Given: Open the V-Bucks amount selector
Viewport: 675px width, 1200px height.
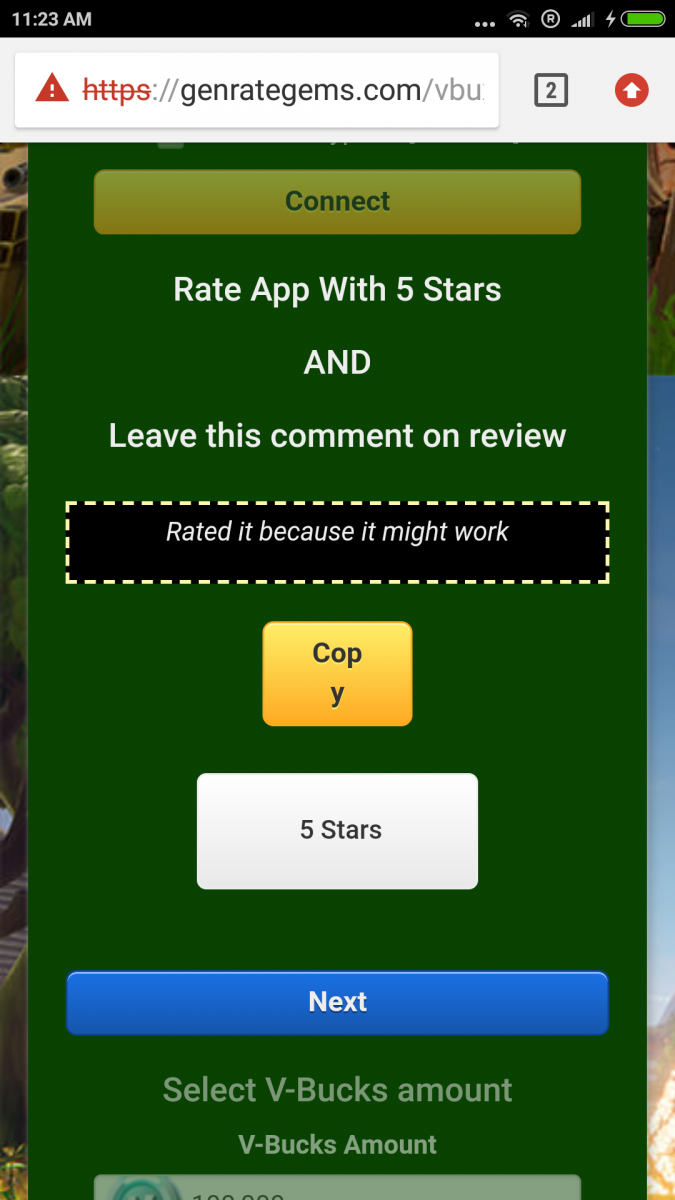Looking at the screenshot, I should (x=337, y=1188).
